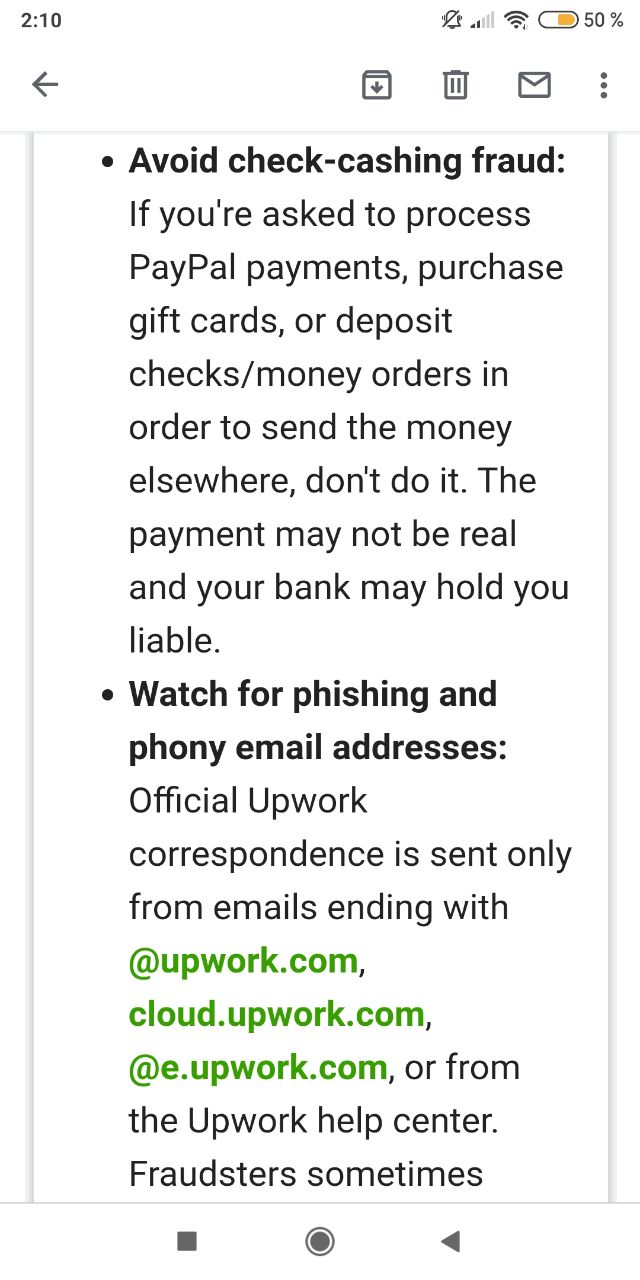This screenshot has height=1280, width=640.
Task: Tap the system home button
Action: click(320, 1241)
